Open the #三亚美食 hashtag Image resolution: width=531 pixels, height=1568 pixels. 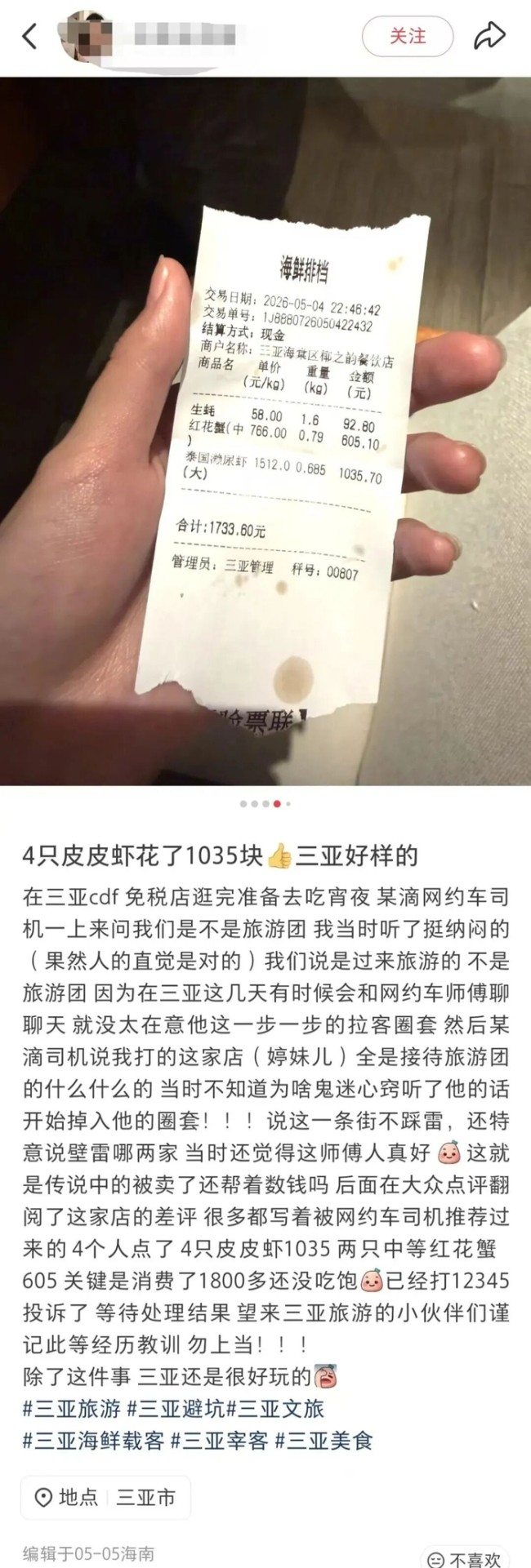tap(324, 1441)
